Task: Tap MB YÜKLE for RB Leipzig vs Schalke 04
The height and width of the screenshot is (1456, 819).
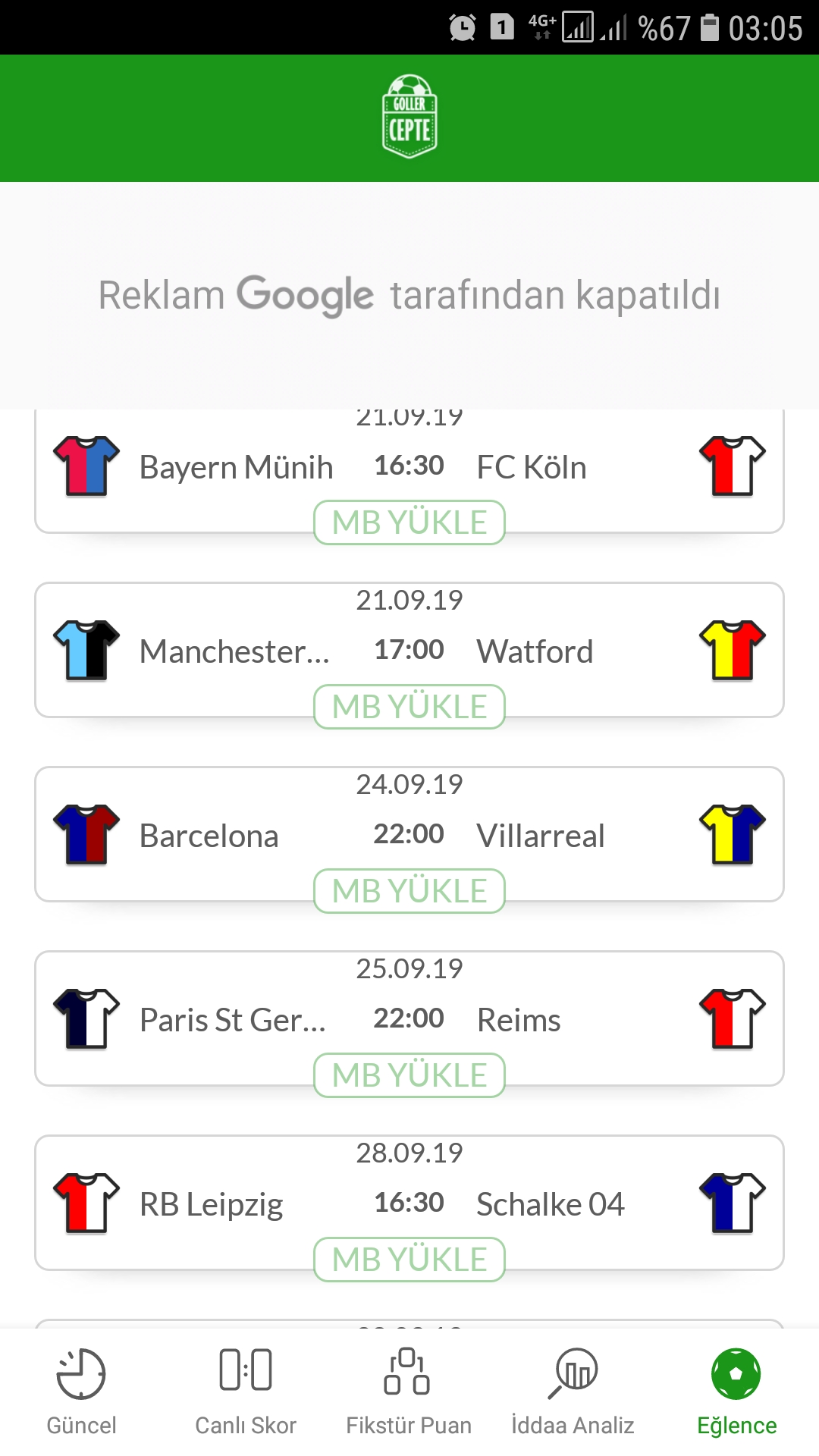Action: pos(409,1260)
